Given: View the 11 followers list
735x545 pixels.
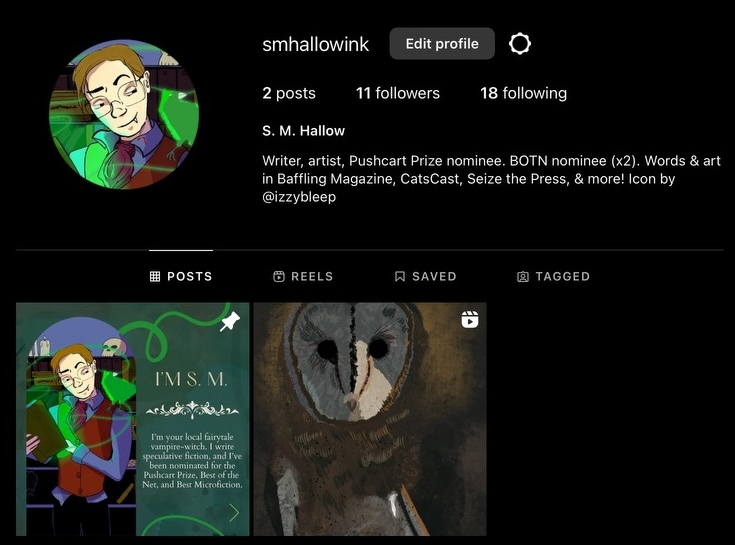Looking at the screenshot, I should (397, 93).
